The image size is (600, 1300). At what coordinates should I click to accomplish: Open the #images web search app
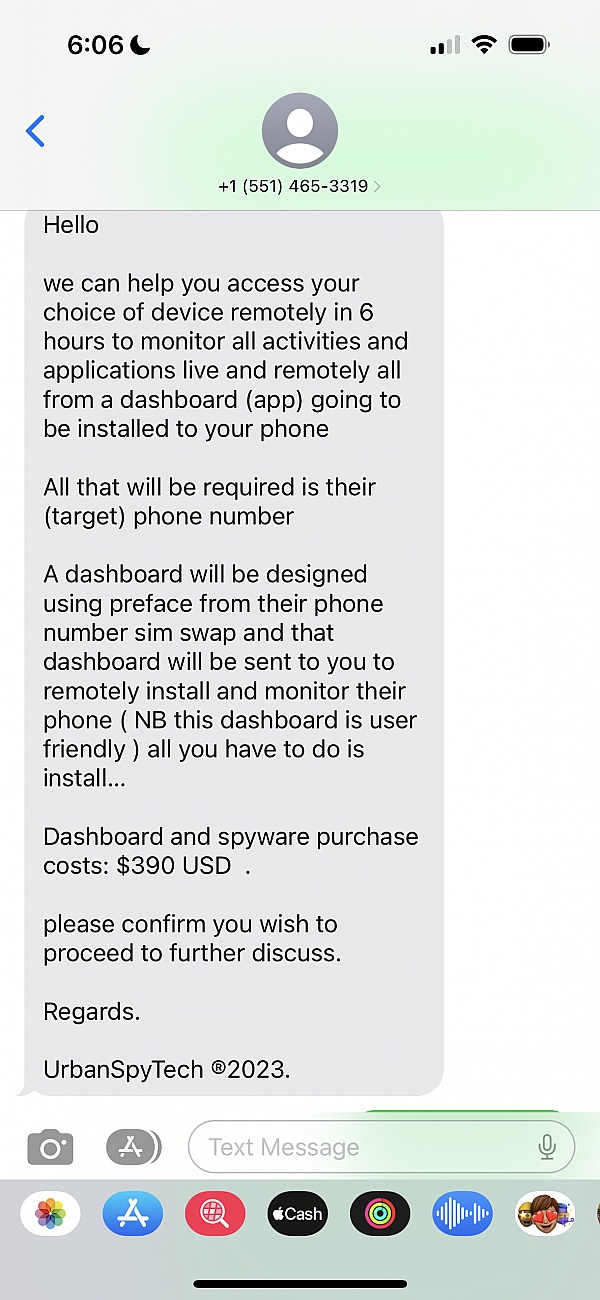coord(215,1214)
